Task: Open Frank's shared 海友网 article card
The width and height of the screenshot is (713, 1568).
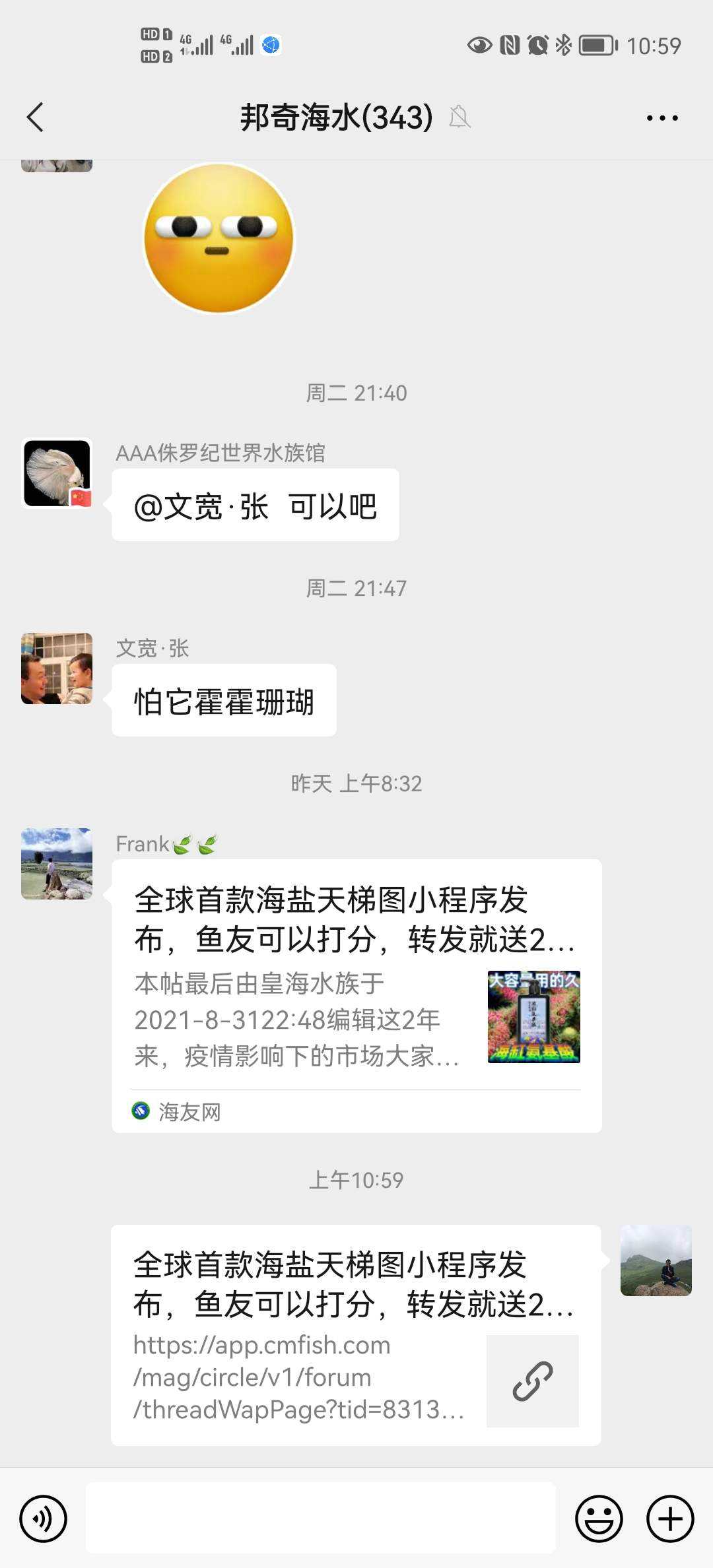Action: (356, 995)
